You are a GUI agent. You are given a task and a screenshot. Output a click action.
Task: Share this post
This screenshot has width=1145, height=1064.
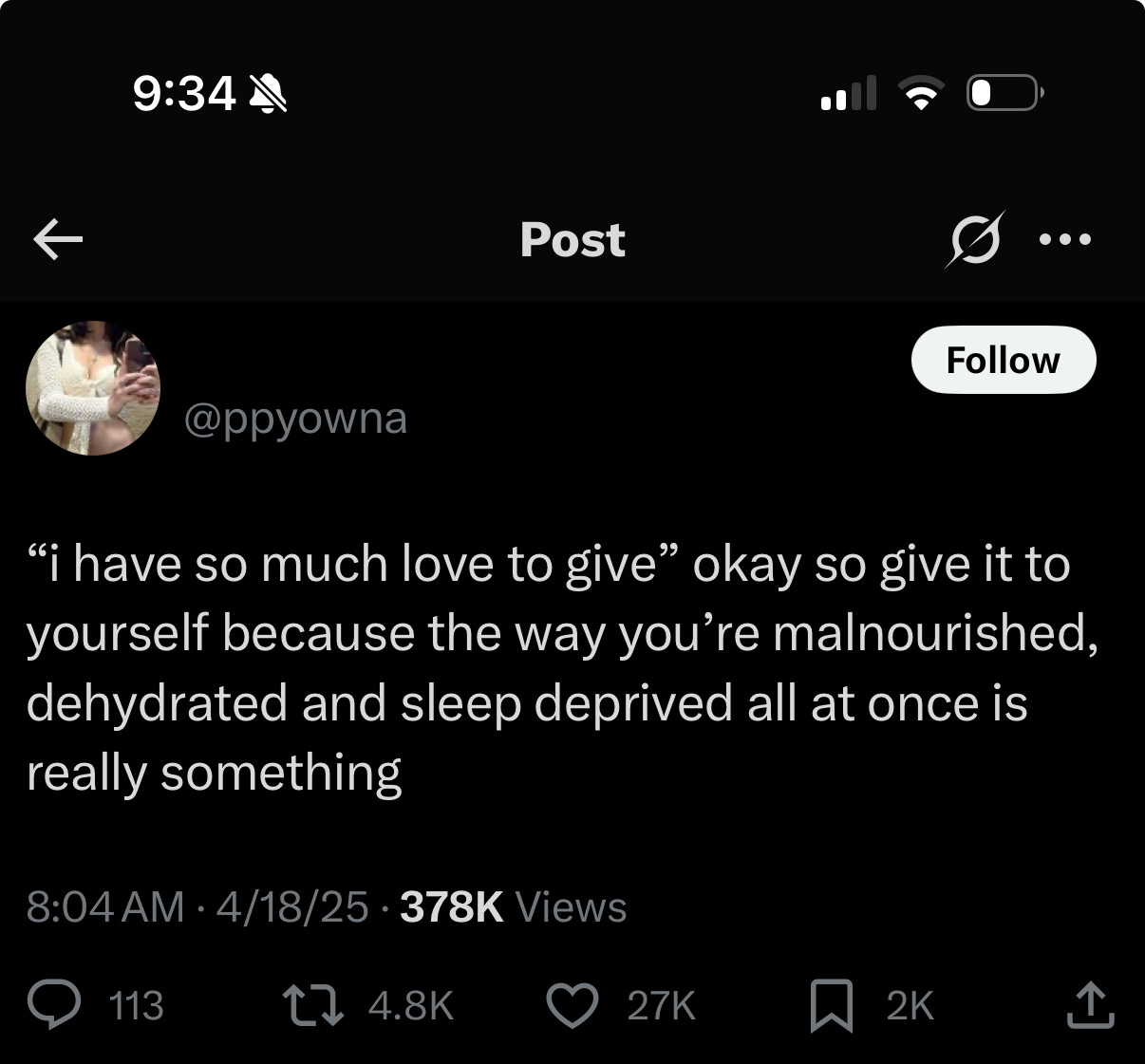tap(1088, 1005)
